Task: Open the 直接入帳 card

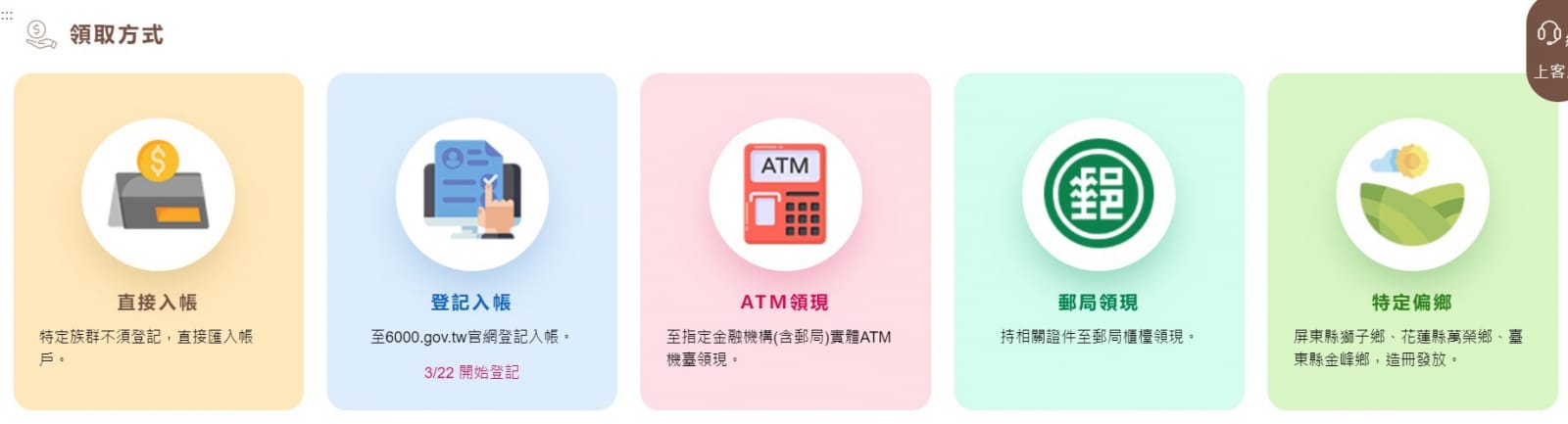Action: pos(158,241)
